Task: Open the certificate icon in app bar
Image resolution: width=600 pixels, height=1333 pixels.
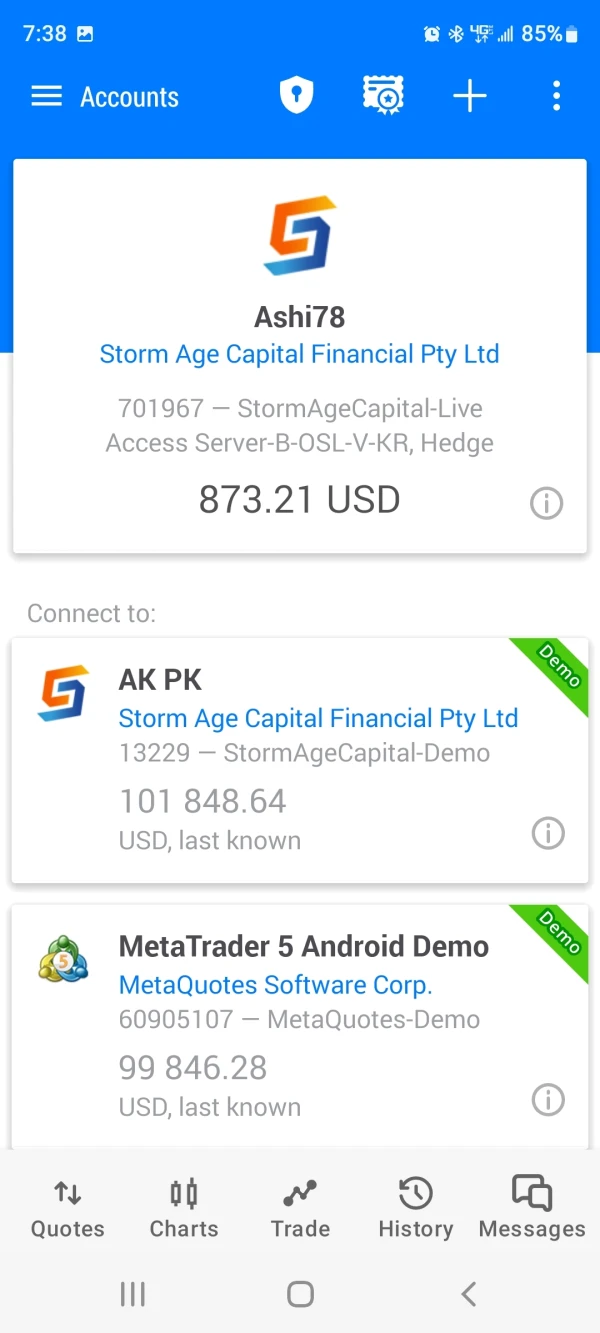Action: (x=383, y=97)
